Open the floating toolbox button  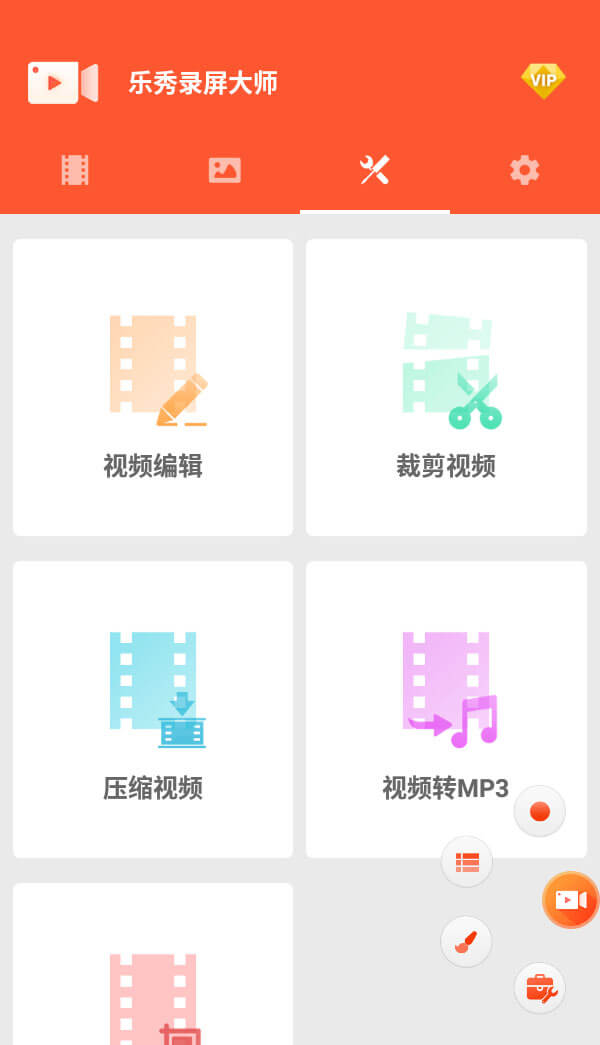pyautogui.click(x=540, y=988)
